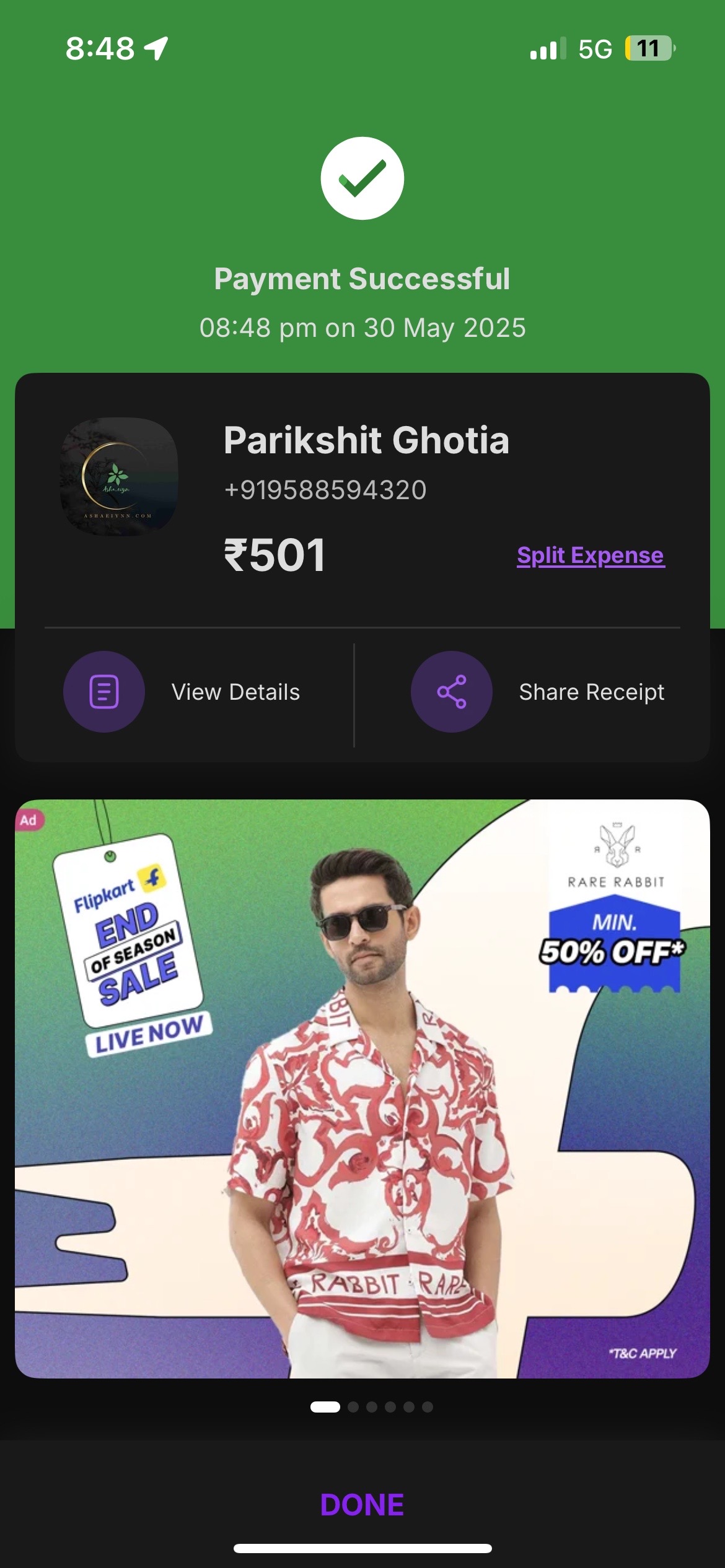Open the Flipkart End of Season Sale ad
Viewport: 725px width, 1568px height.
[x=362, y=1089]
